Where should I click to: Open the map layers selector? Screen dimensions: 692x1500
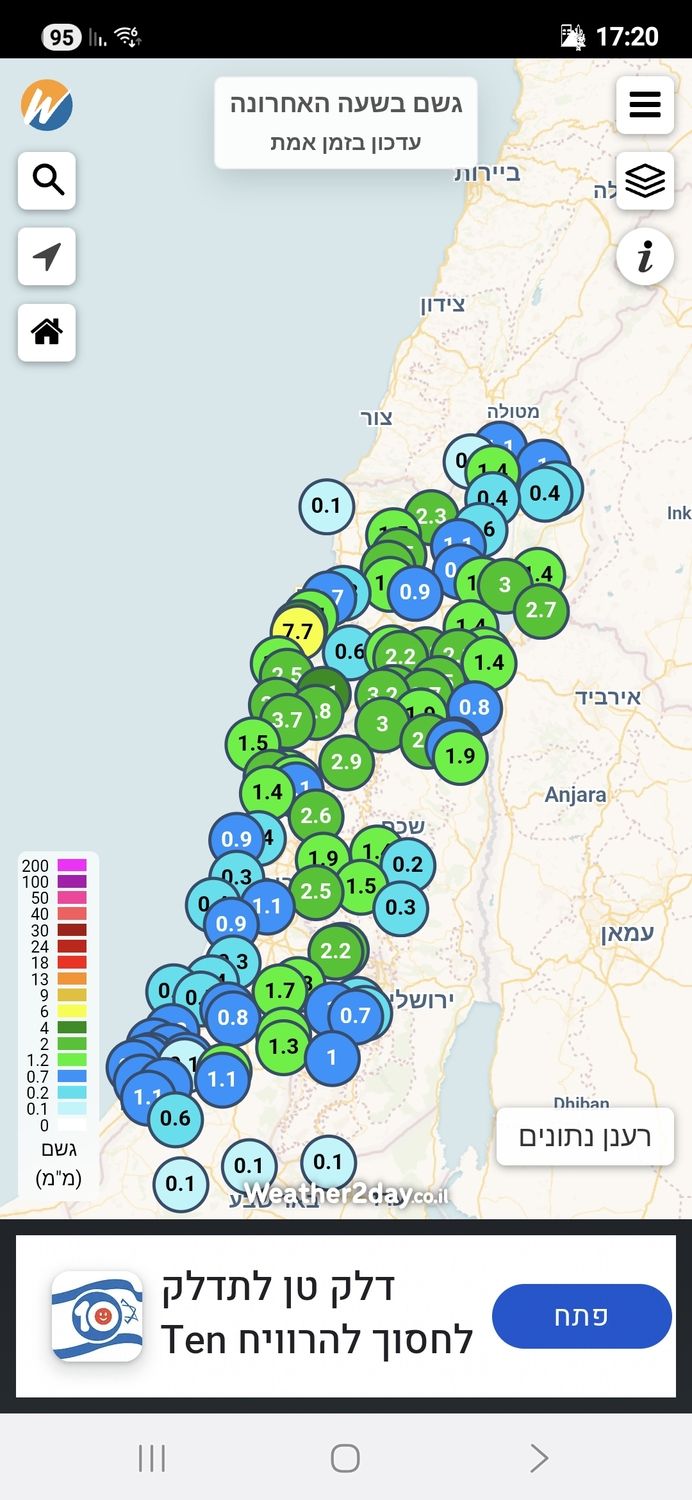[645, 181]
